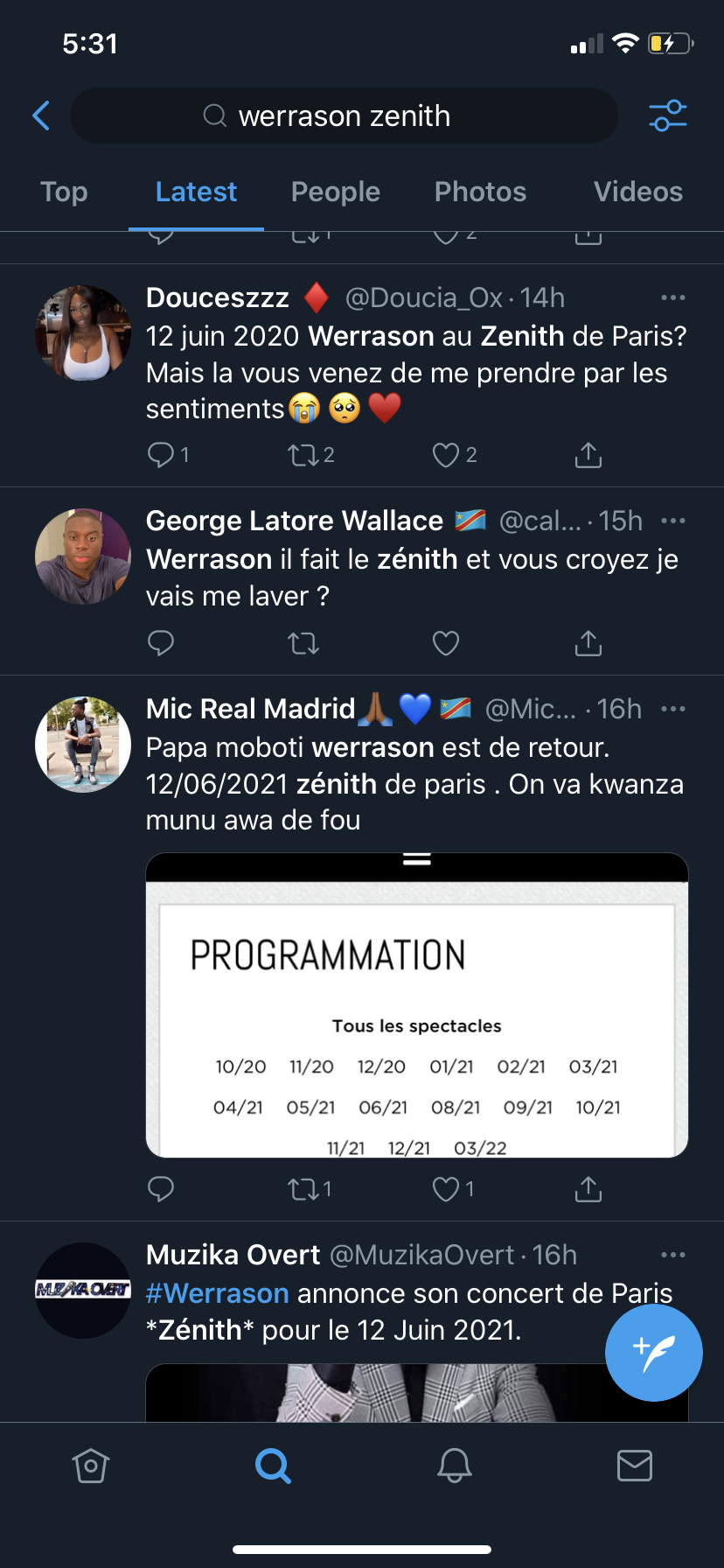Open the Programmation image in Mic Real Madrid's tweet
Screen dimensions: 724x1568
(417, 1004)
